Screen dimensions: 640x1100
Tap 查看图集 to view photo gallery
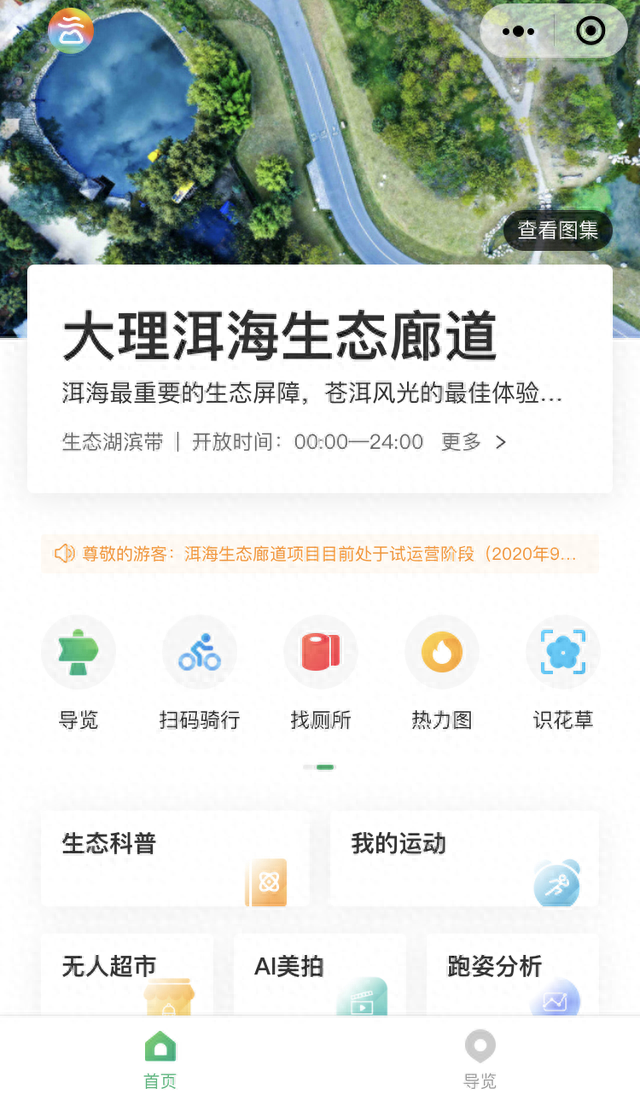pyautogui.click(x=558, y=230)
